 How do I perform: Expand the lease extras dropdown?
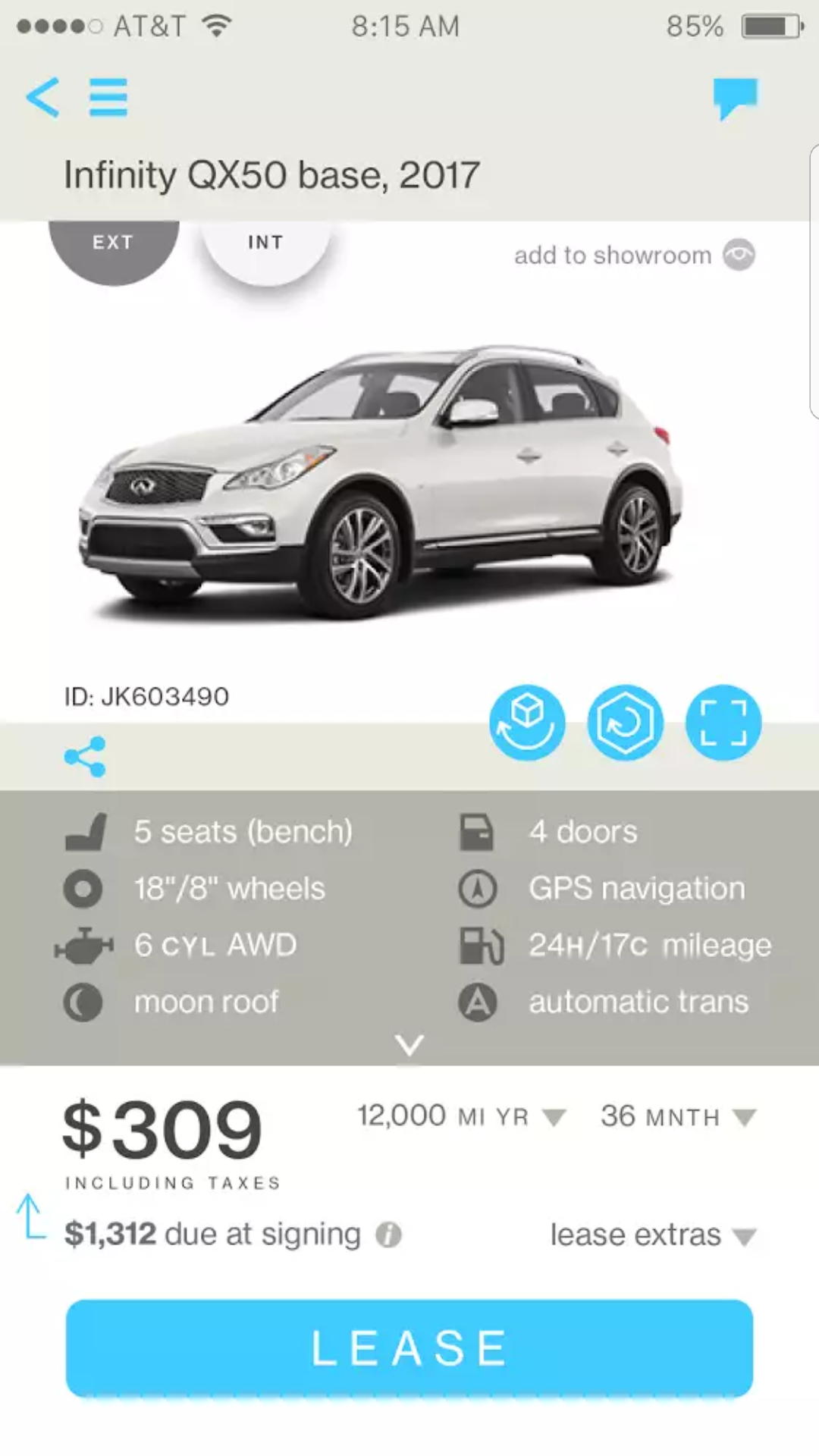tap(652, 1235)
